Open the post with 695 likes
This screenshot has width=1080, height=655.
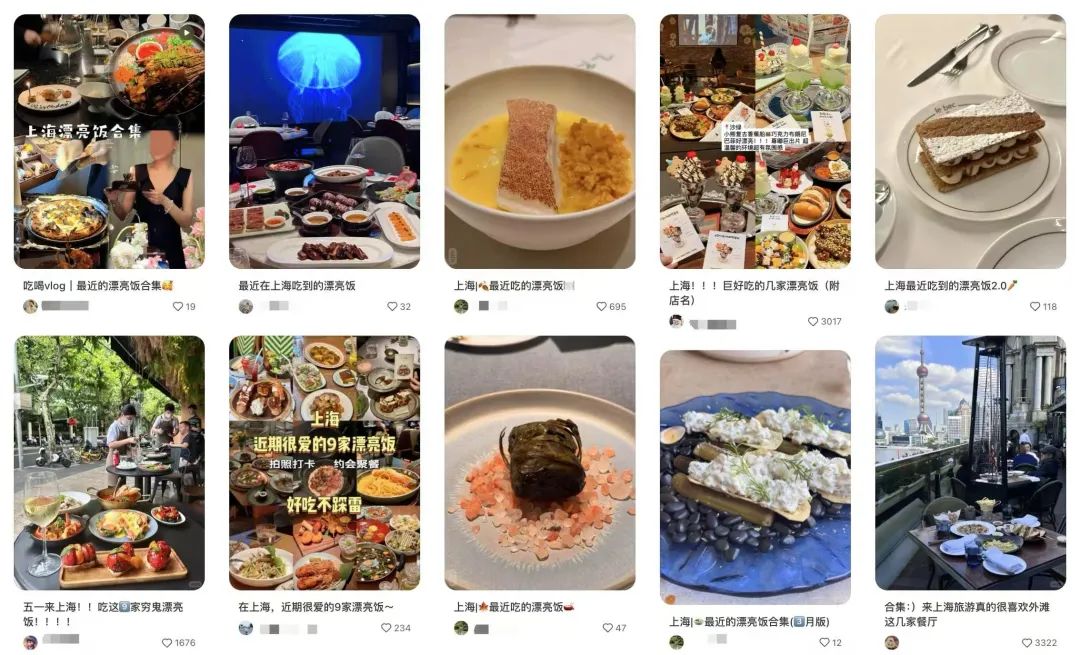pos(539,141)
